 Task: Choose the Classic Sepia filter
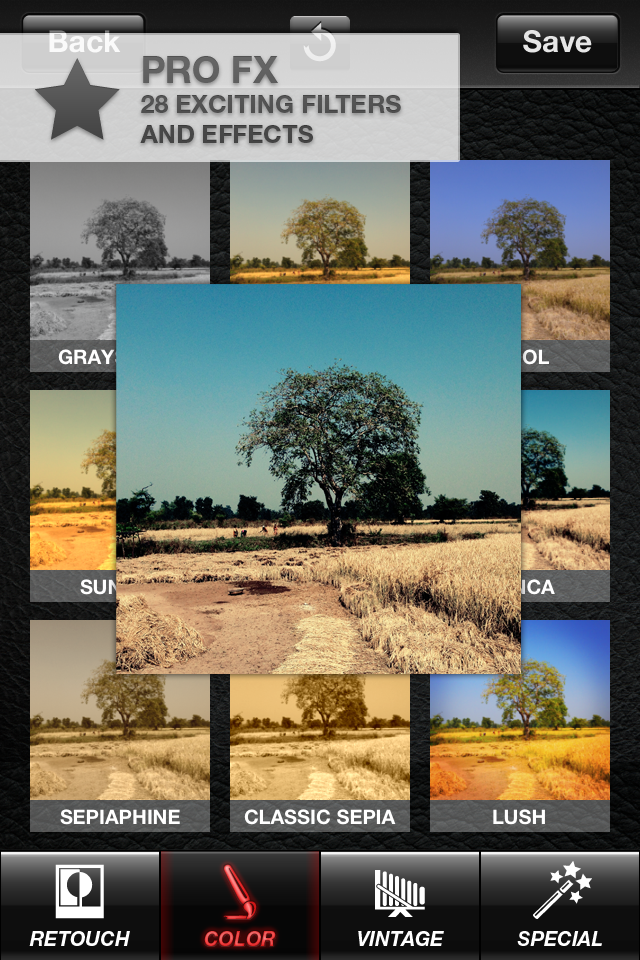pyautogui.click(x=319, y=725)
